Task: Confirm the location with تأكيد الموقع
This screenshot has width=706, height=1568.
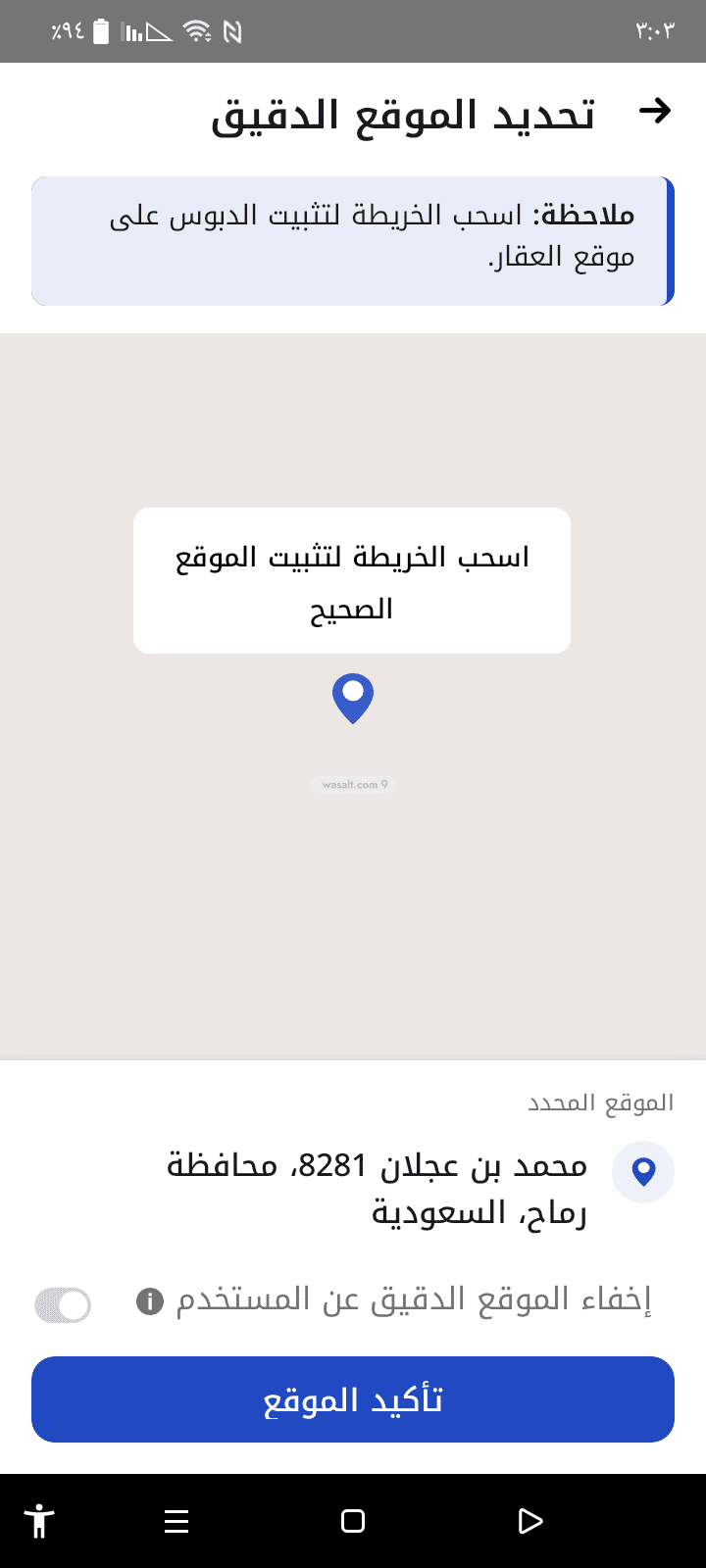Action: pyautogui.click(x=353, y=1399)
